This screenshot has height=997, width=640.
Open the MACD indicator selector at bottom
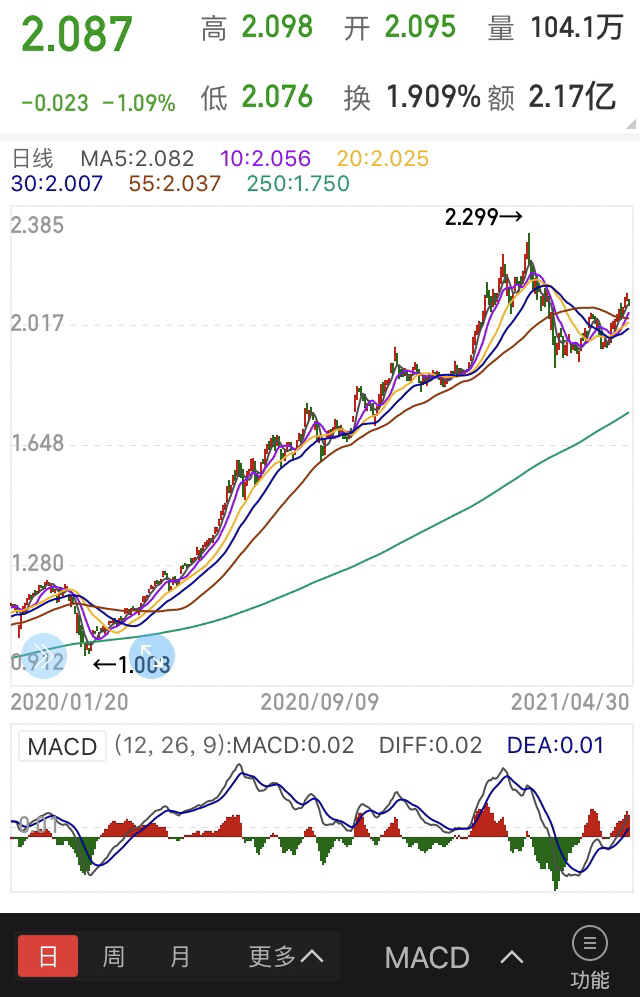point(454,957)
